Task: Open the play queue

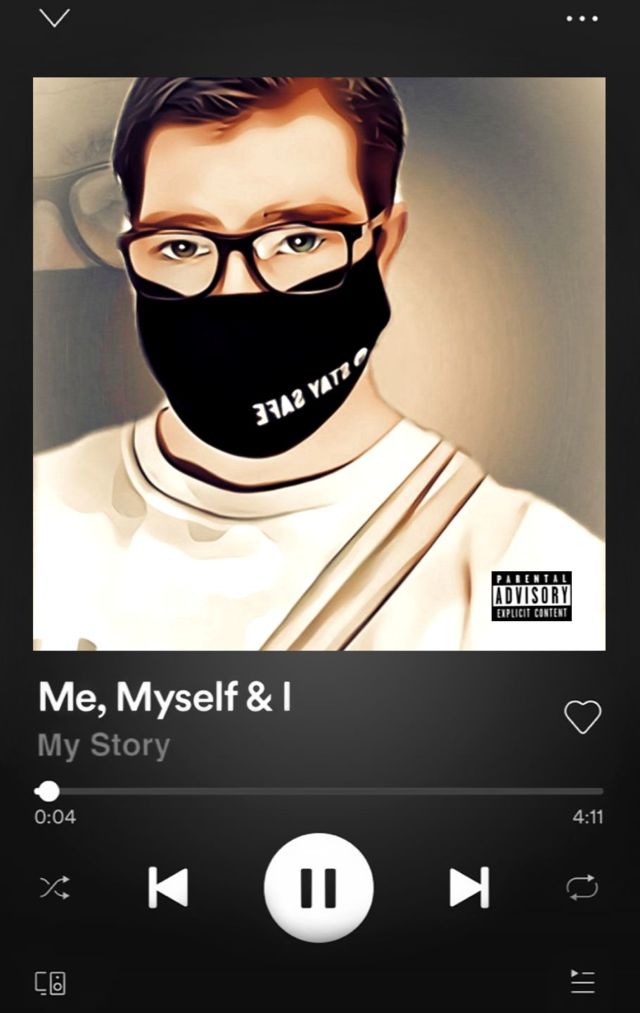Action: point(582,982)
